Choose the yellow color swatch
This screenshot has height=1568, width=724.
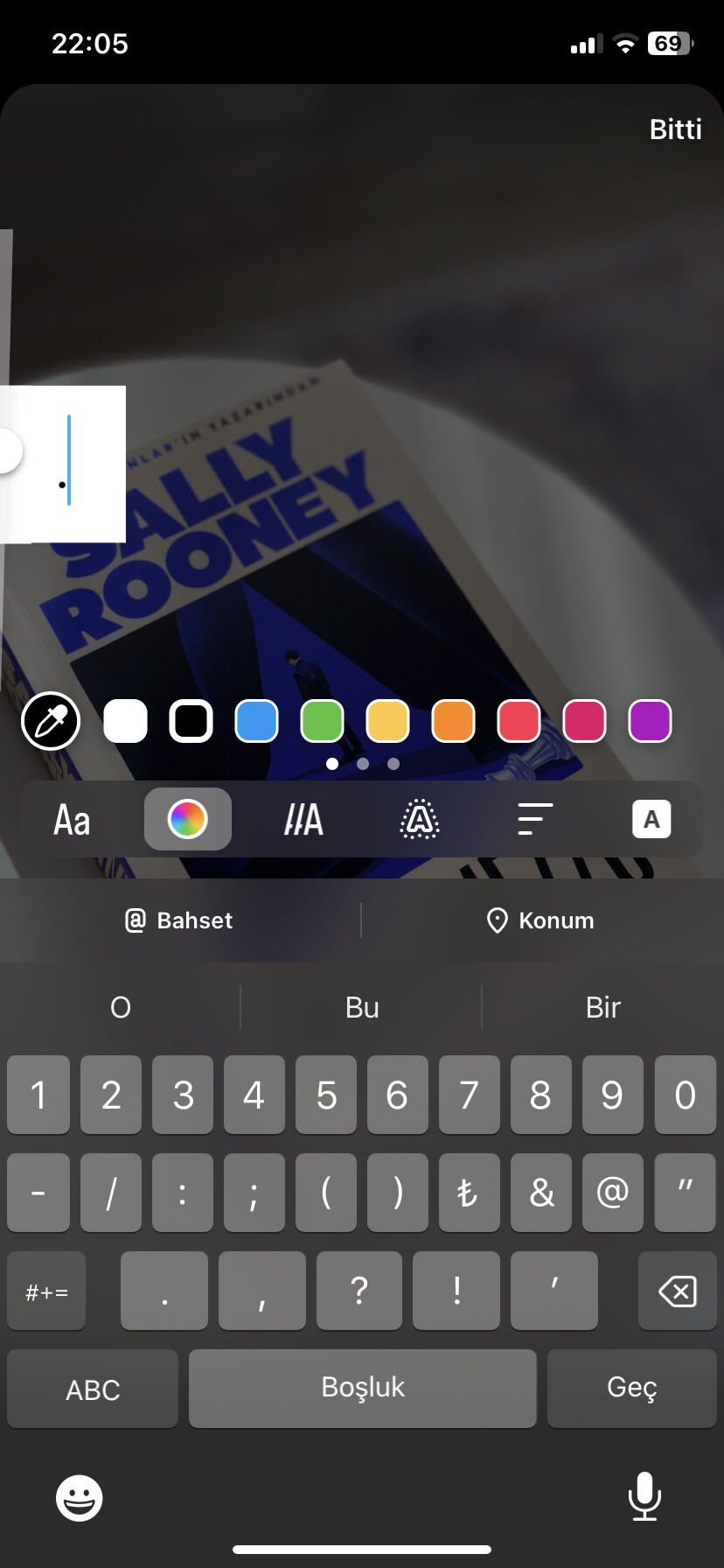coord(388,722)
